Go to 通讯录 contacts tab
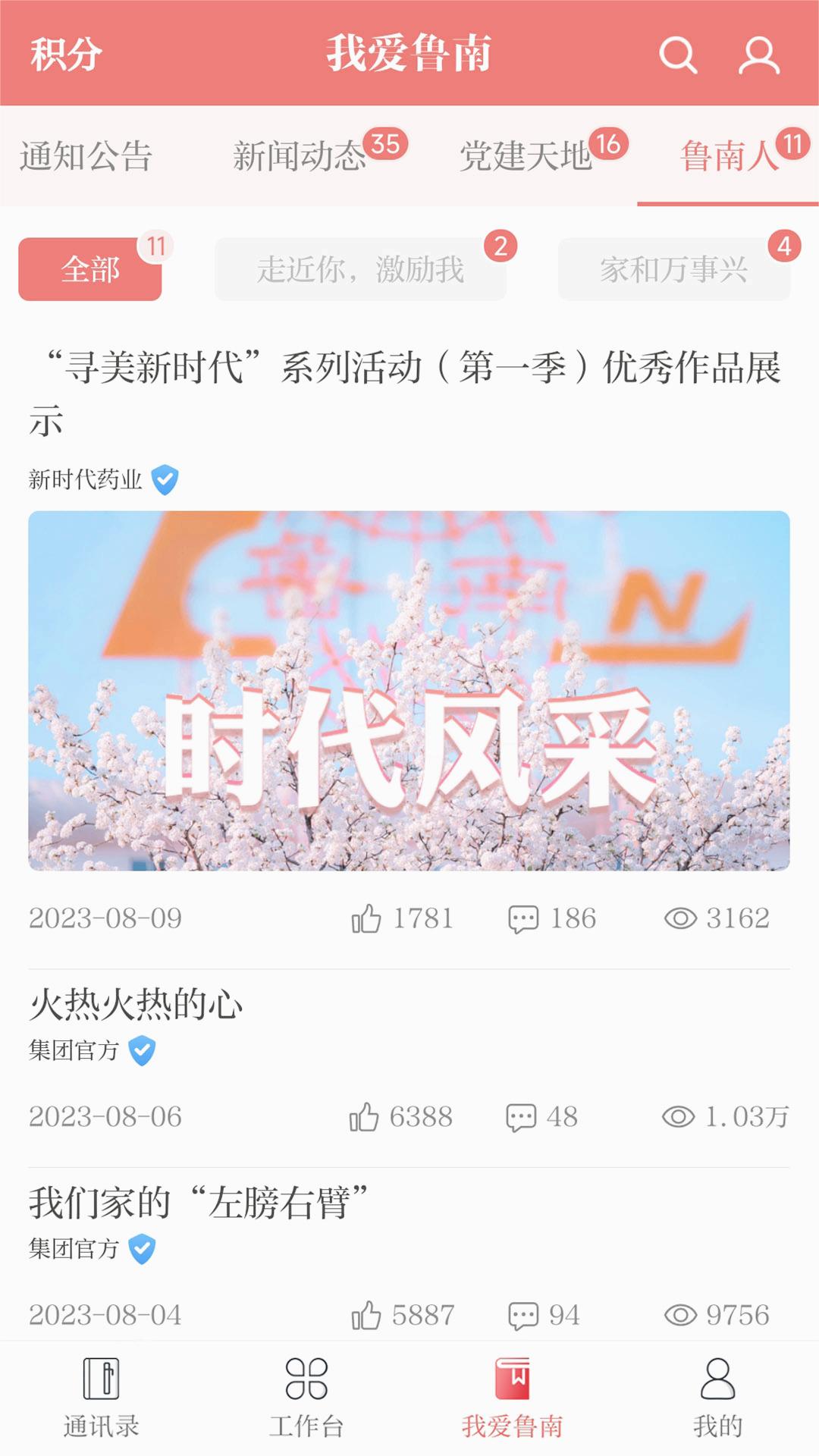 click(101, 1398)
